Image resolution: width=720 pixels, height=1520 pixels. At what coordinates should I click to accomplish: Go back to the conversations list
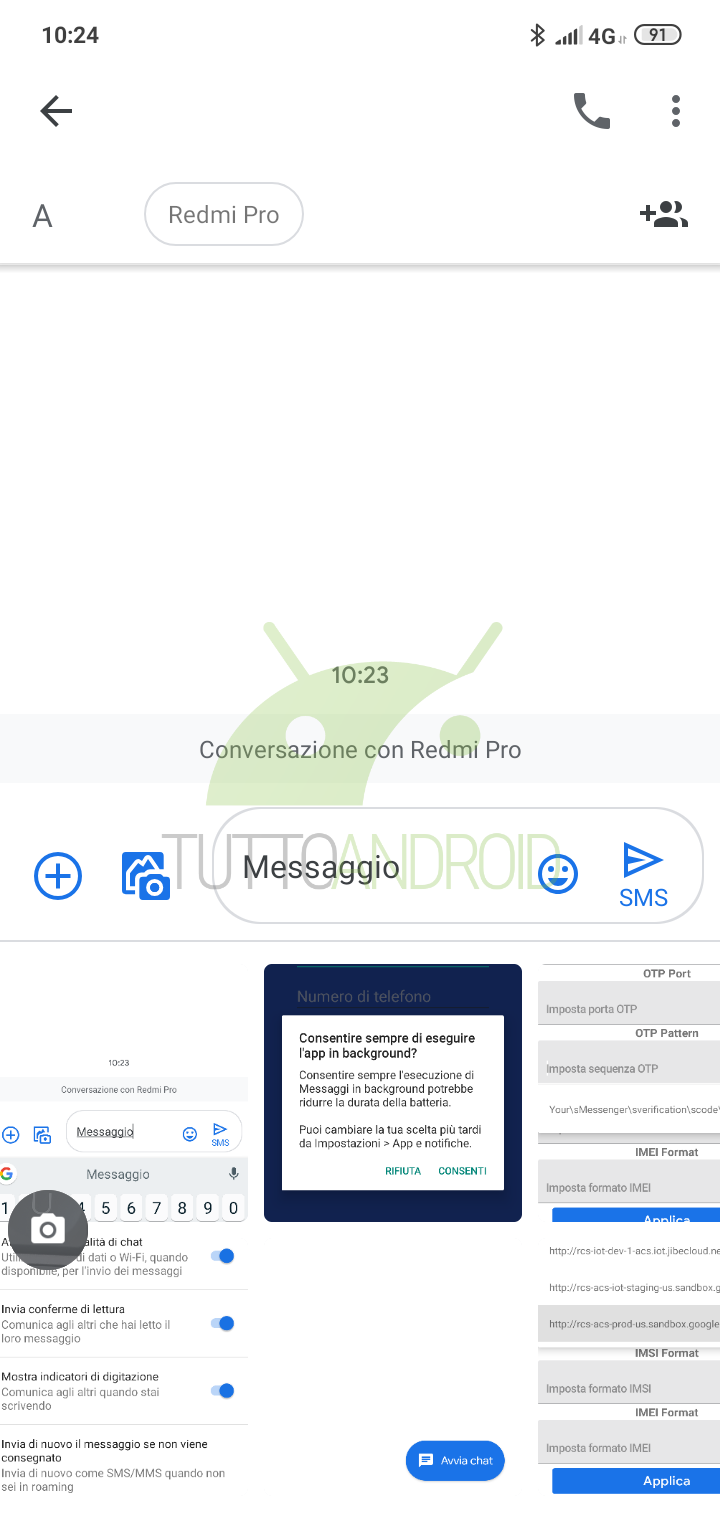[56, 111]
